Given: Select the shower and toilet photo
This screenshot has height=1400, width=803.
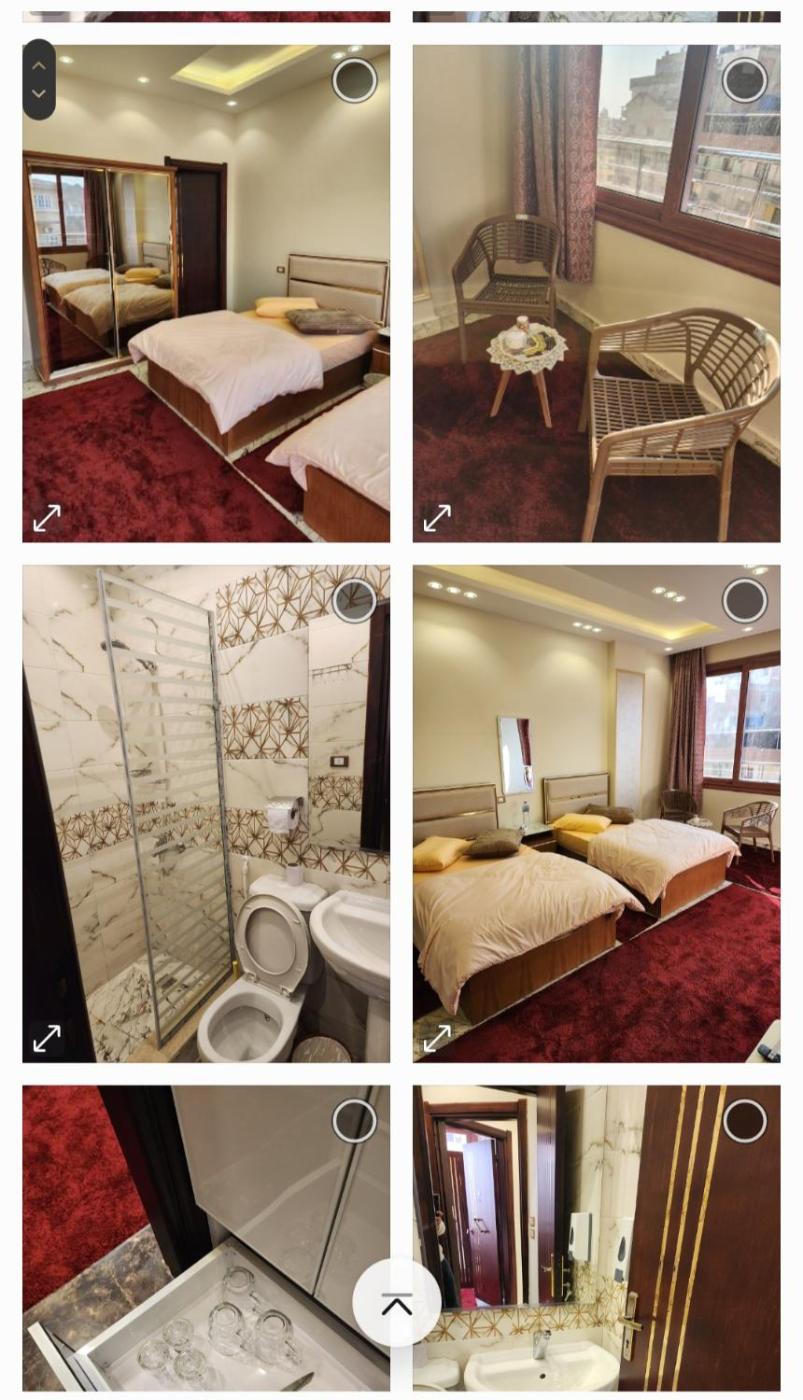Looking at the screenshot, I should coord(355,601).
